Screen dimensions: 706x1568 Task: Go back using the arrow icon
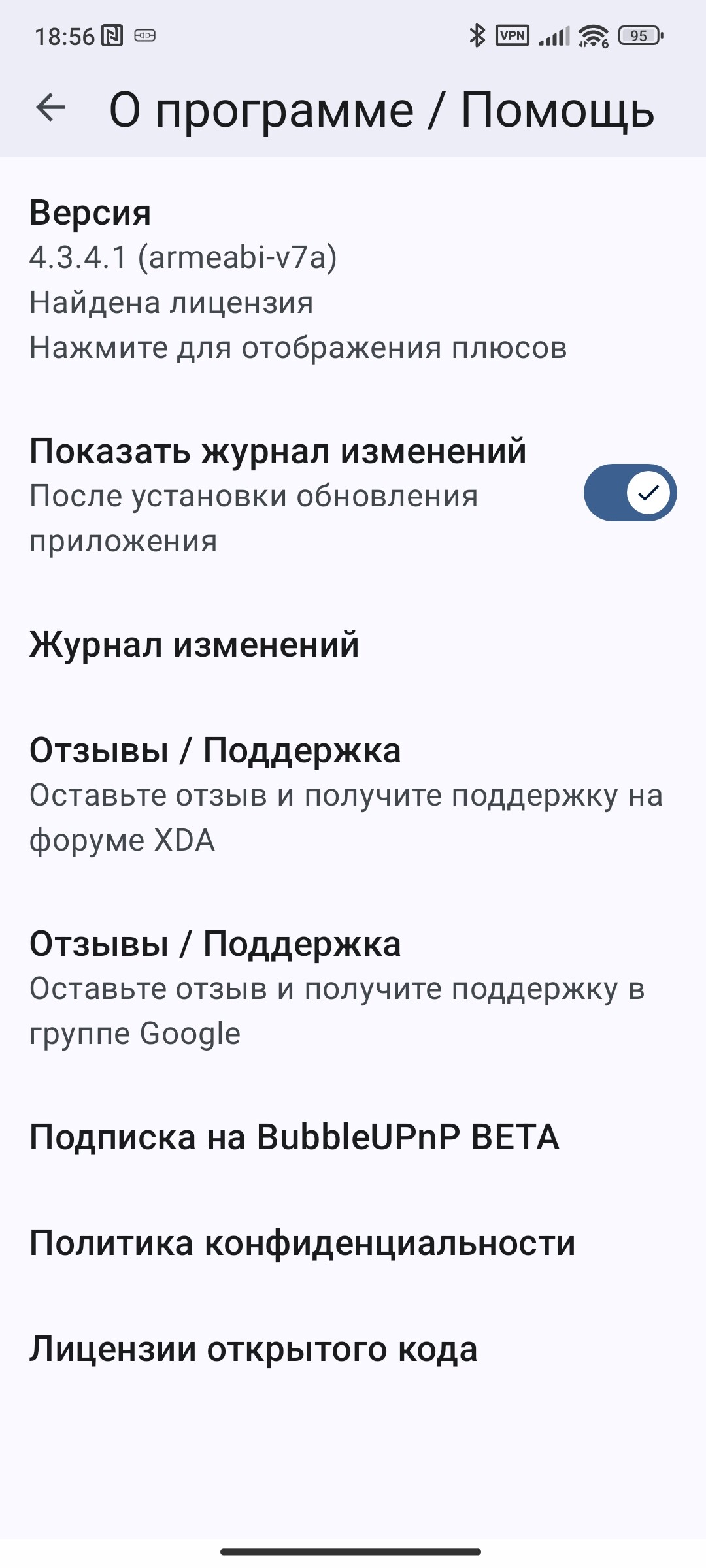click(50, 108)
